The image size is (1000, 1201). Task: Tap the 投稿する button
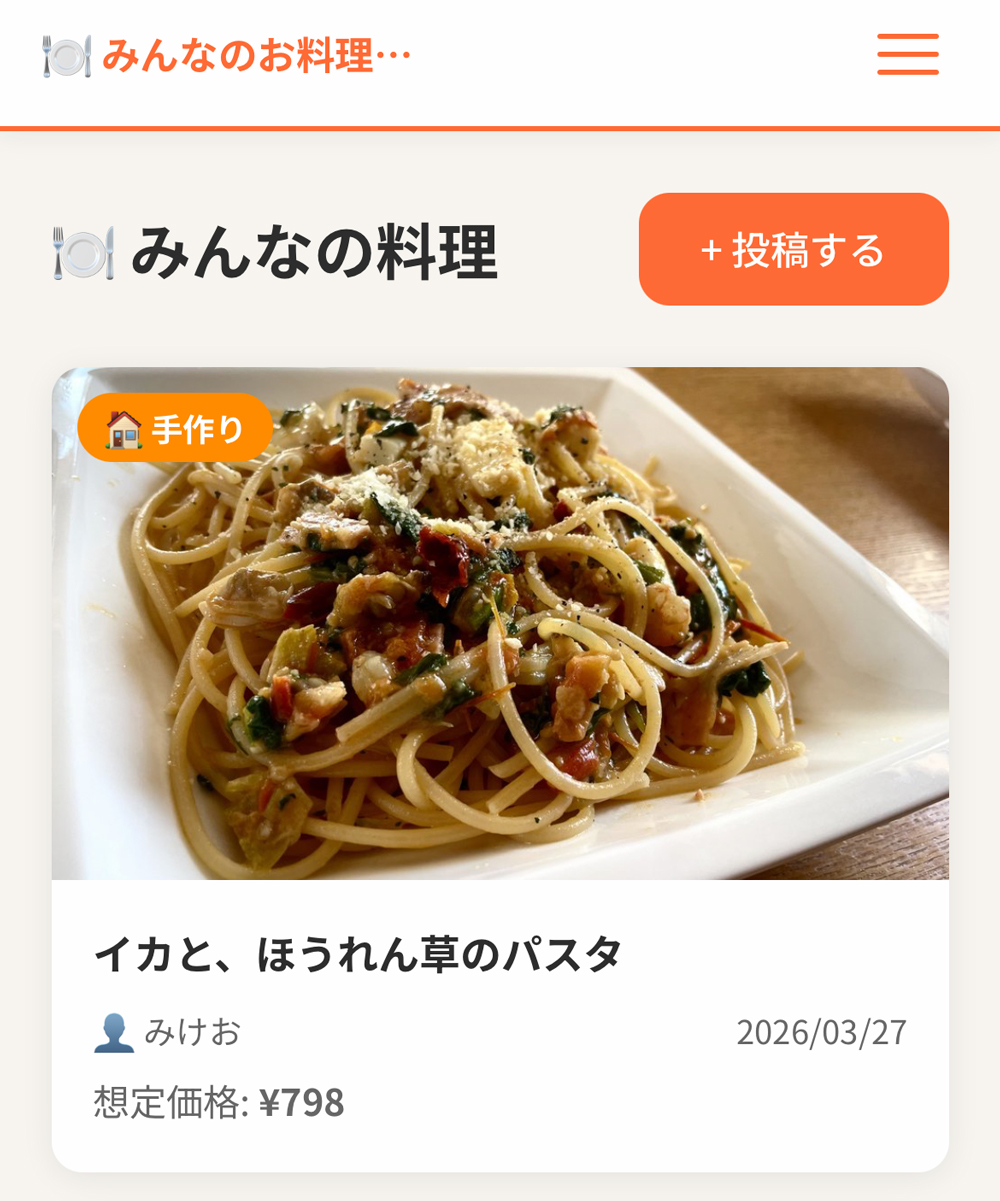click(x=793, y=249)
